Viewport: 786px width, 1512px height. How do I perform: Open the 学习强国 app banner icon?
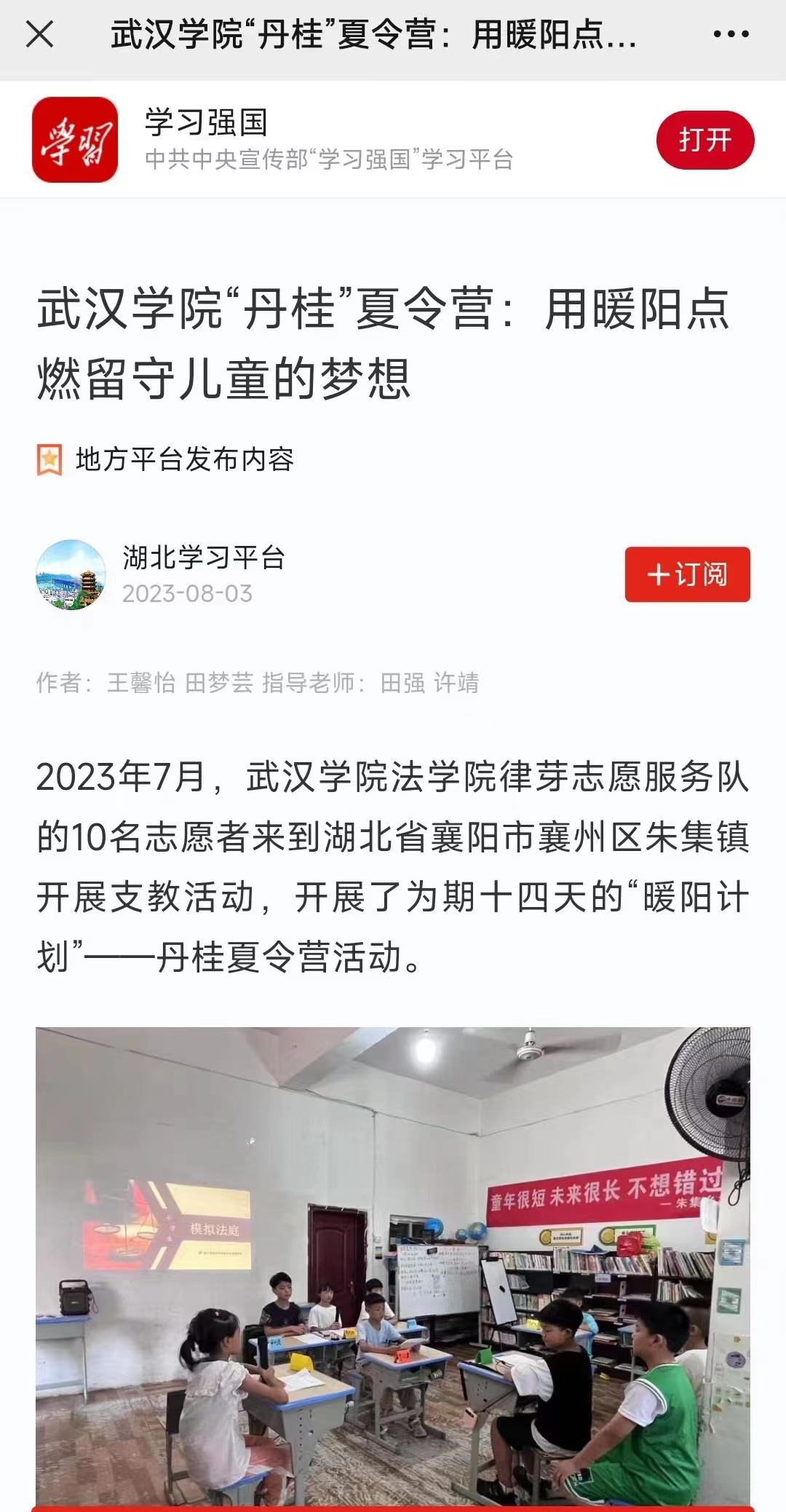coord(75,140)
